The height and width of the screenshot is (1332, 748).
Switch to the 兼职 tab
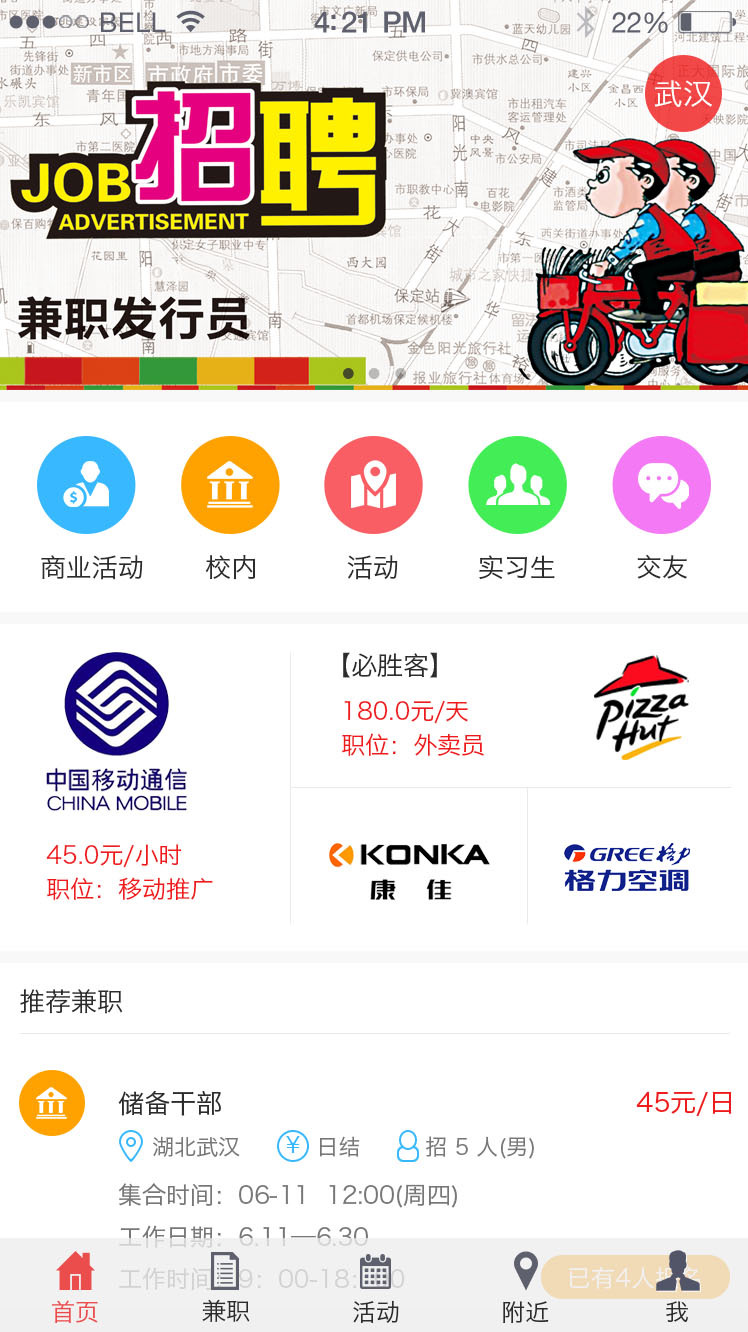(x=225, y=1288)
